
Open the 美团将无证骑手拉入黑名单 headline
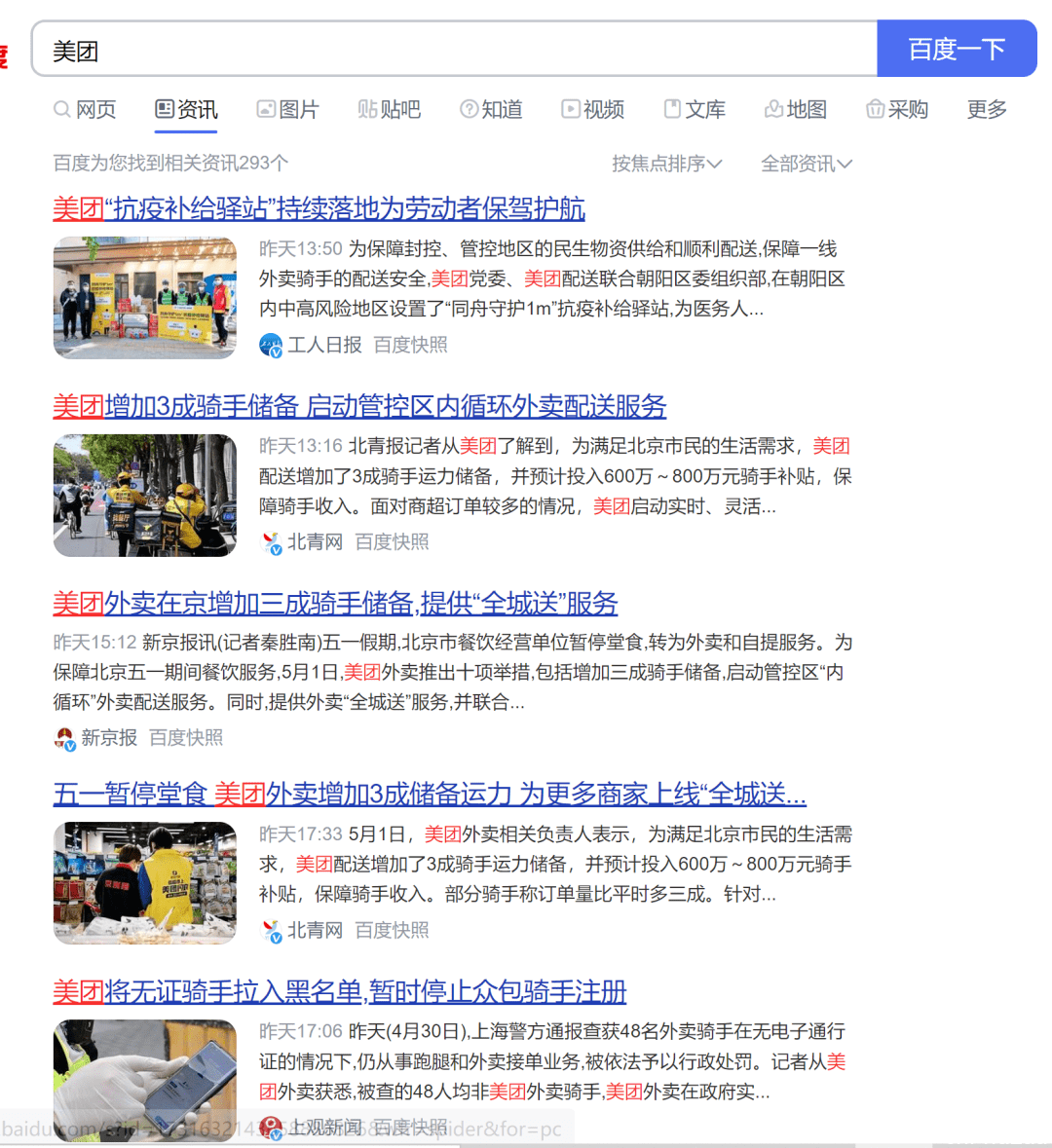pyautogui.click(x=339, y=991)
